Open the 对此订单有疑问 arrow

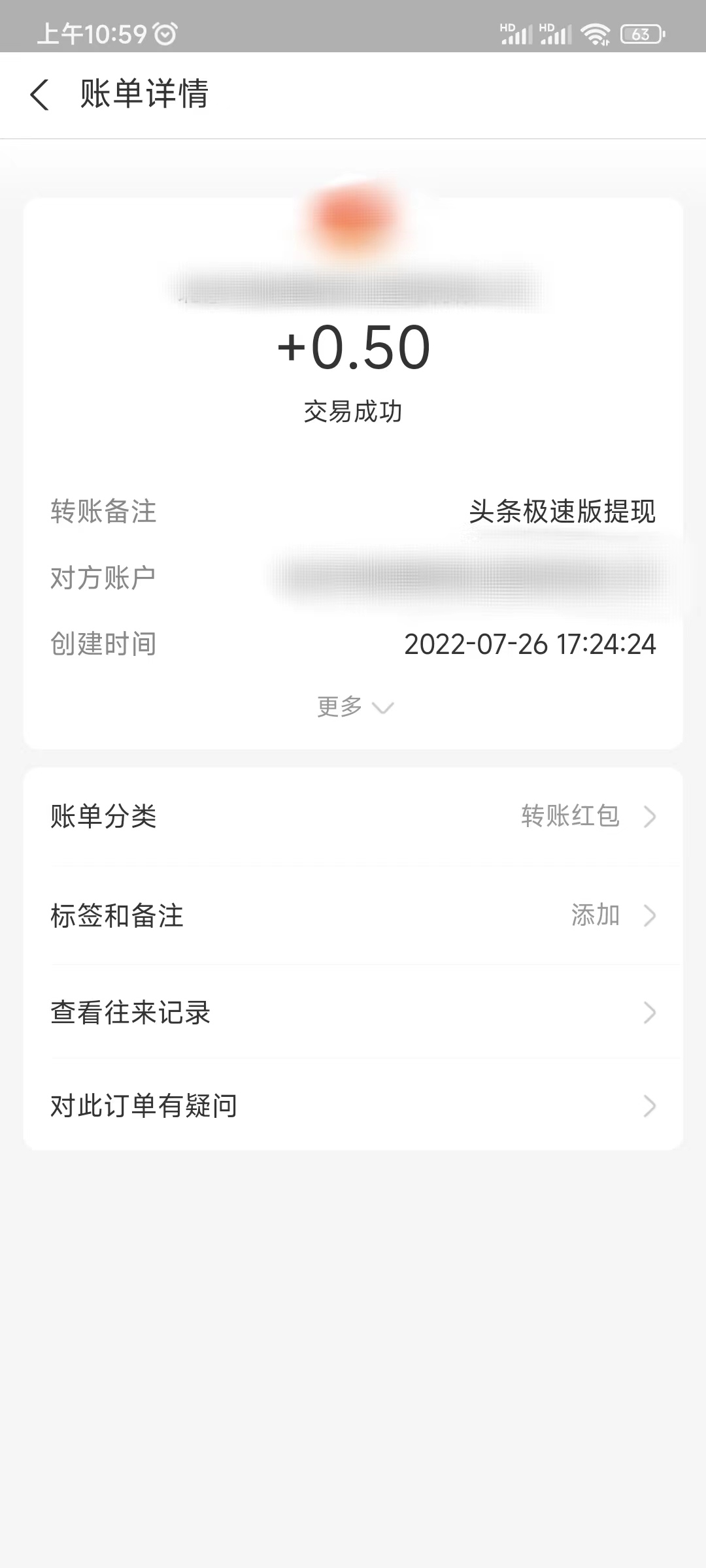click(649, 1106)
